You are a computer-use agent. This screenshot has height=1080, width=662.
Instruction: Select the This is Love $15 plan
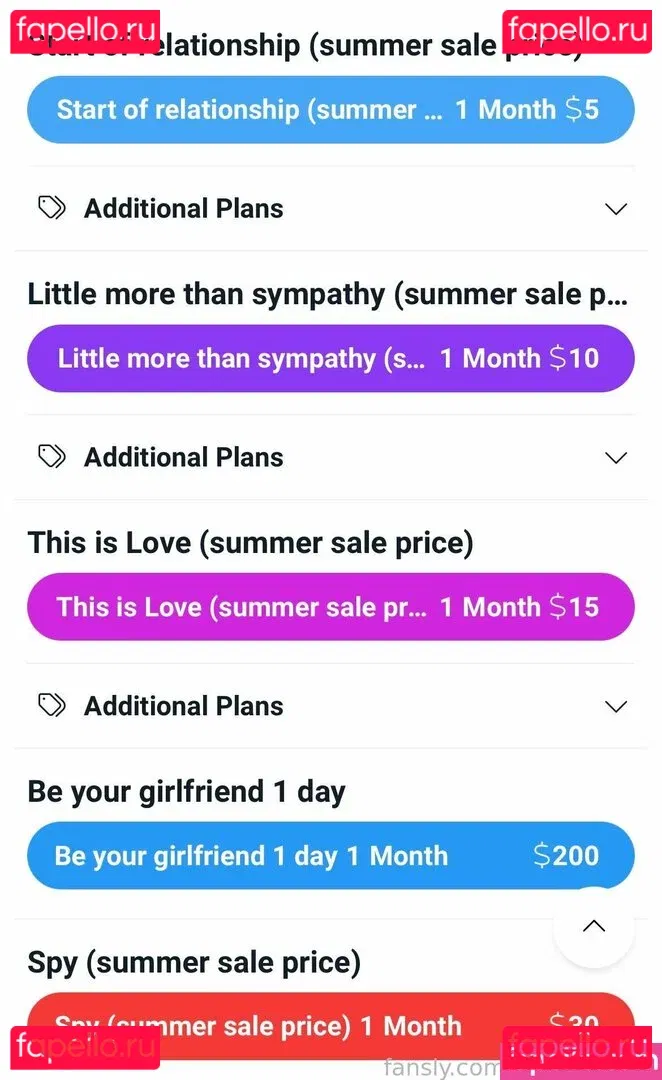(330, 606)
